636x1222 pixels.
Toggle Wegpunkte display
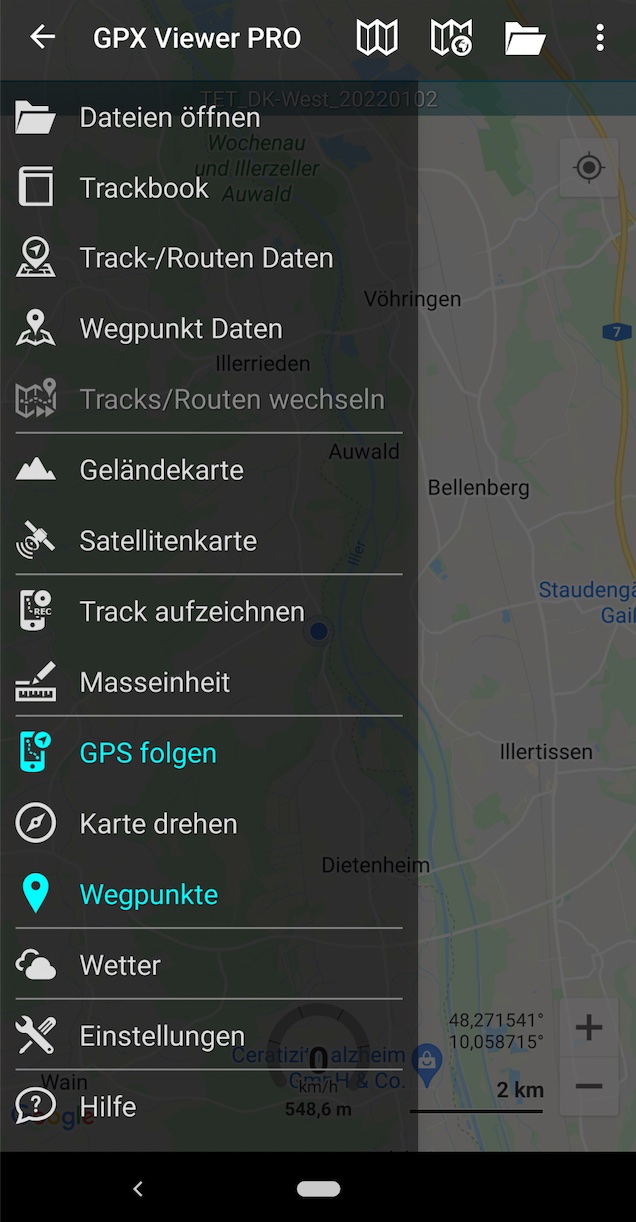tap(148, 894)
